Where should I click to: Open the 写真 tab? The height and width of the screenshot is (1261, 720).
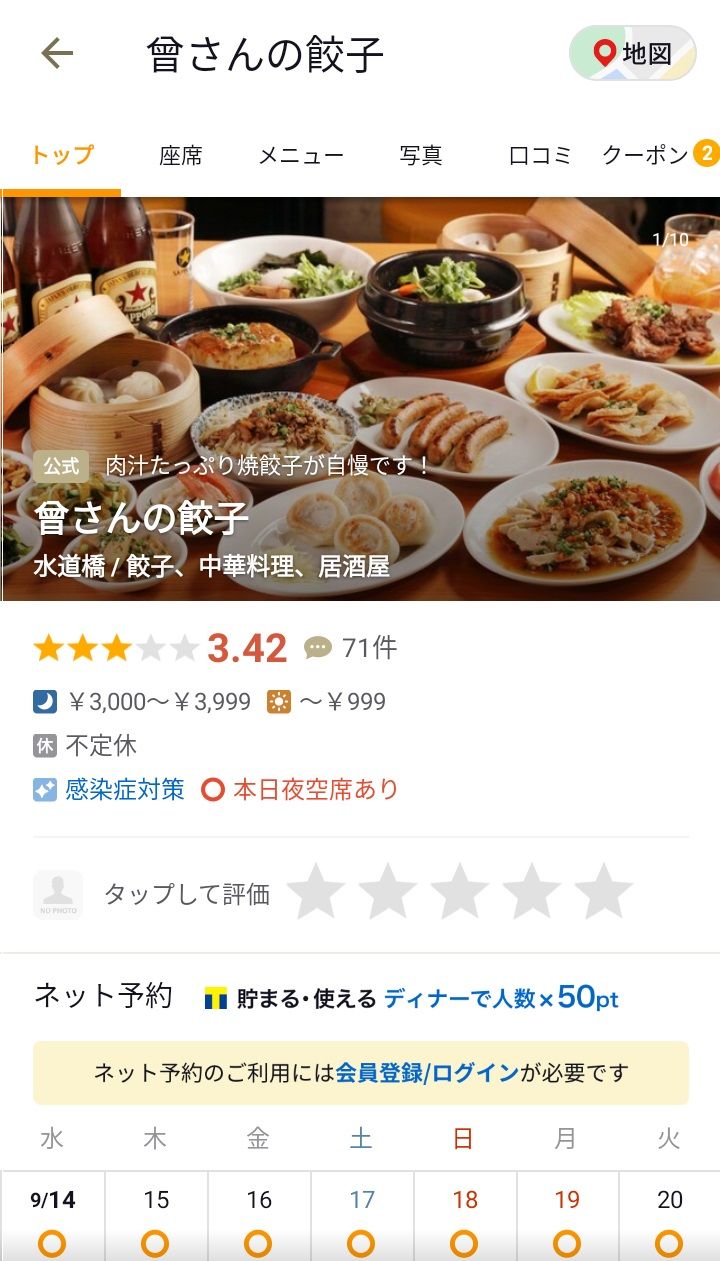(420, 155)
